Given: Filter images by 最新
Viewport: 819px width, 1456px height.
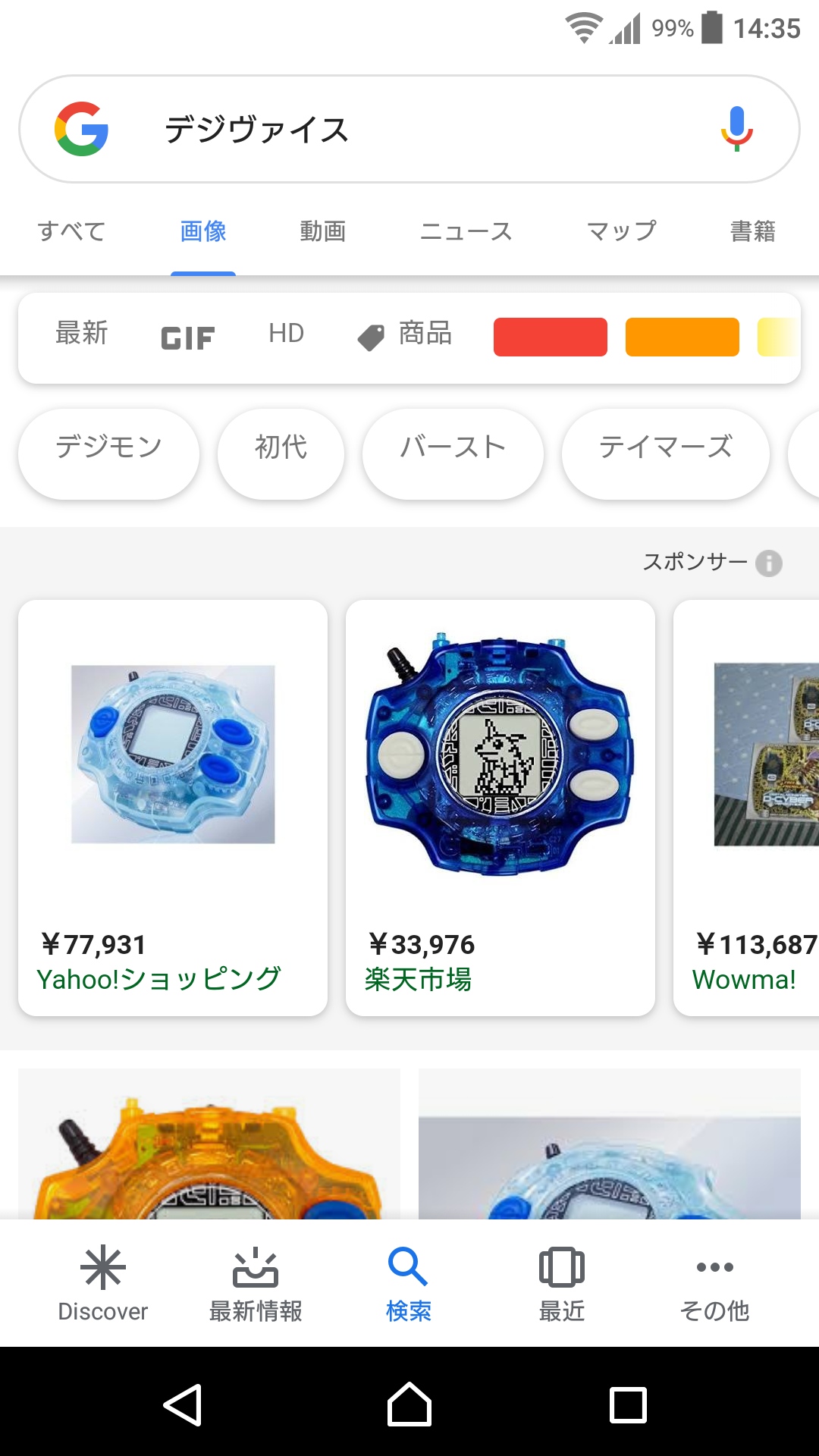Looking at the screenshot, I should [x=82, y=334].
